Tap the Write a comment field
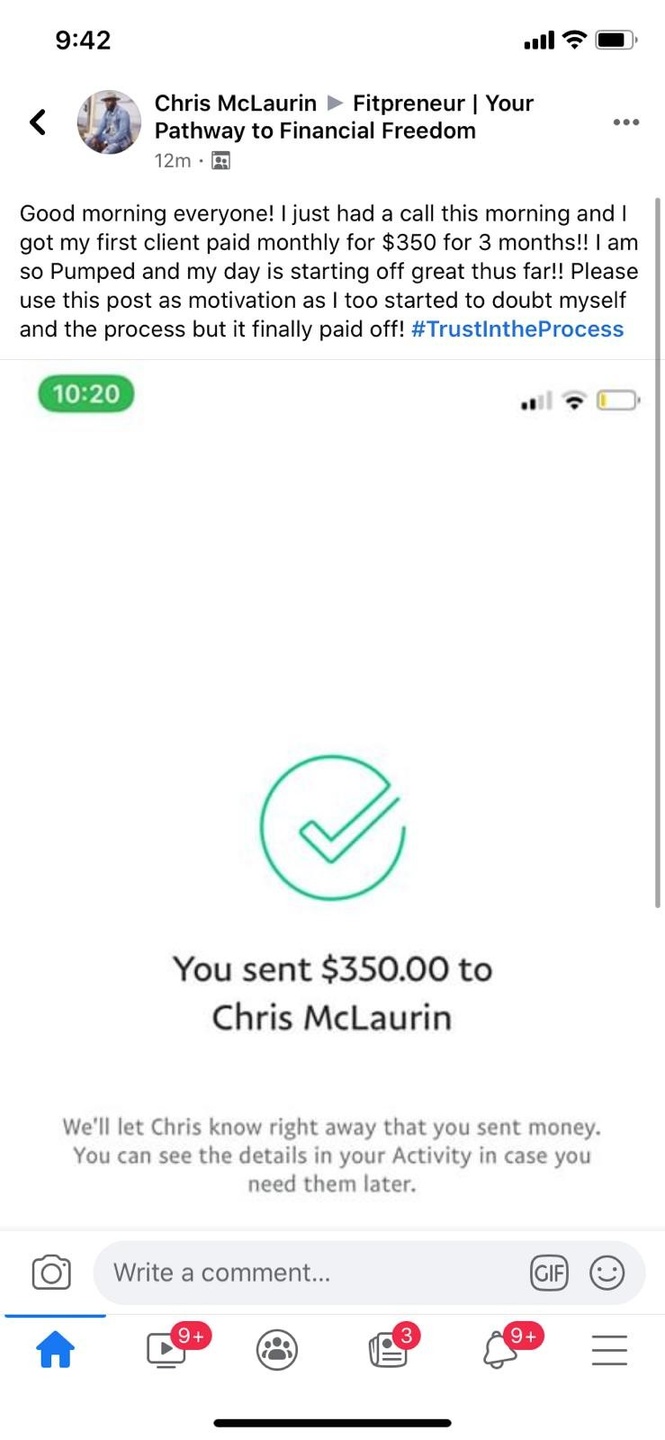The width and height of the screenshot is (665, 1440). (310, 1272)
